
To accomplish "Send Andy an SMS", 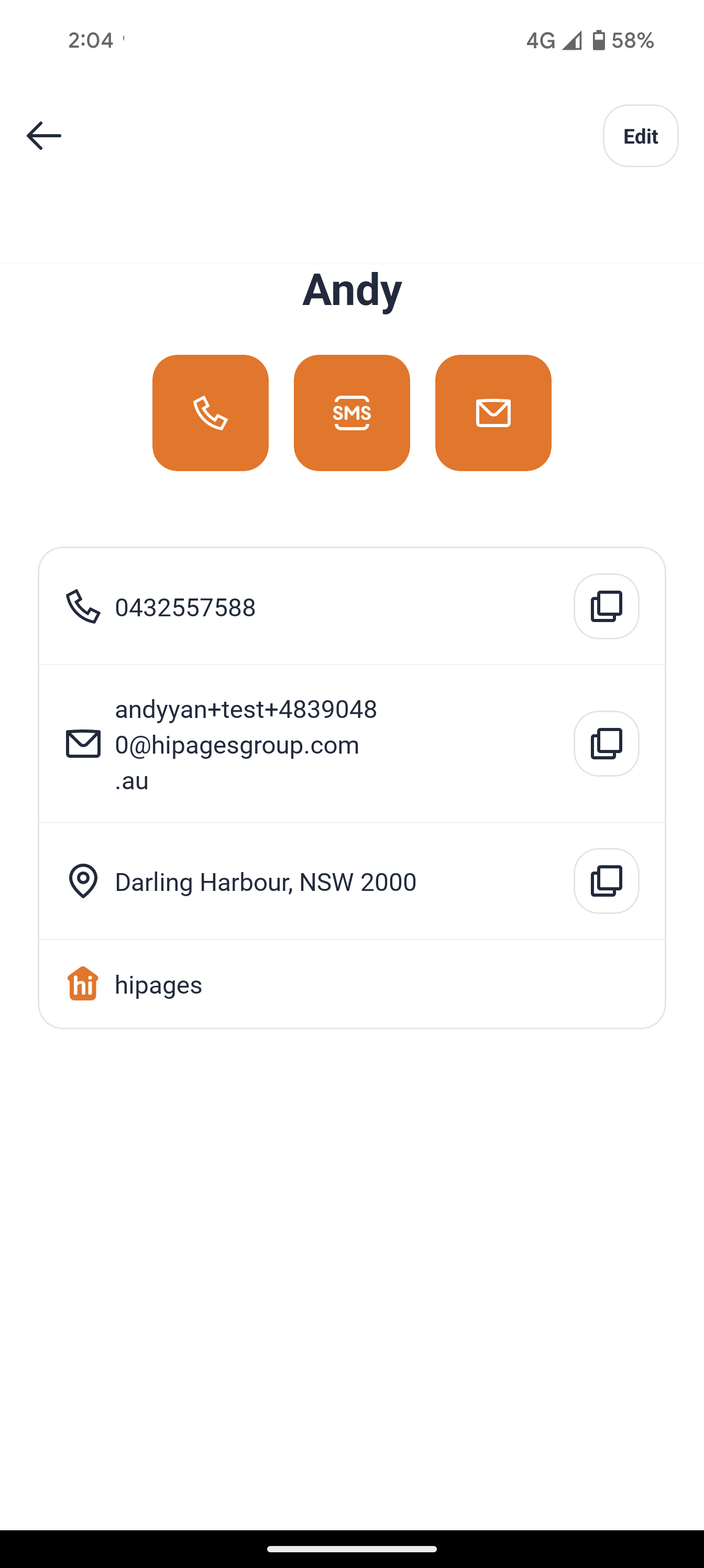I will [351, 412].
